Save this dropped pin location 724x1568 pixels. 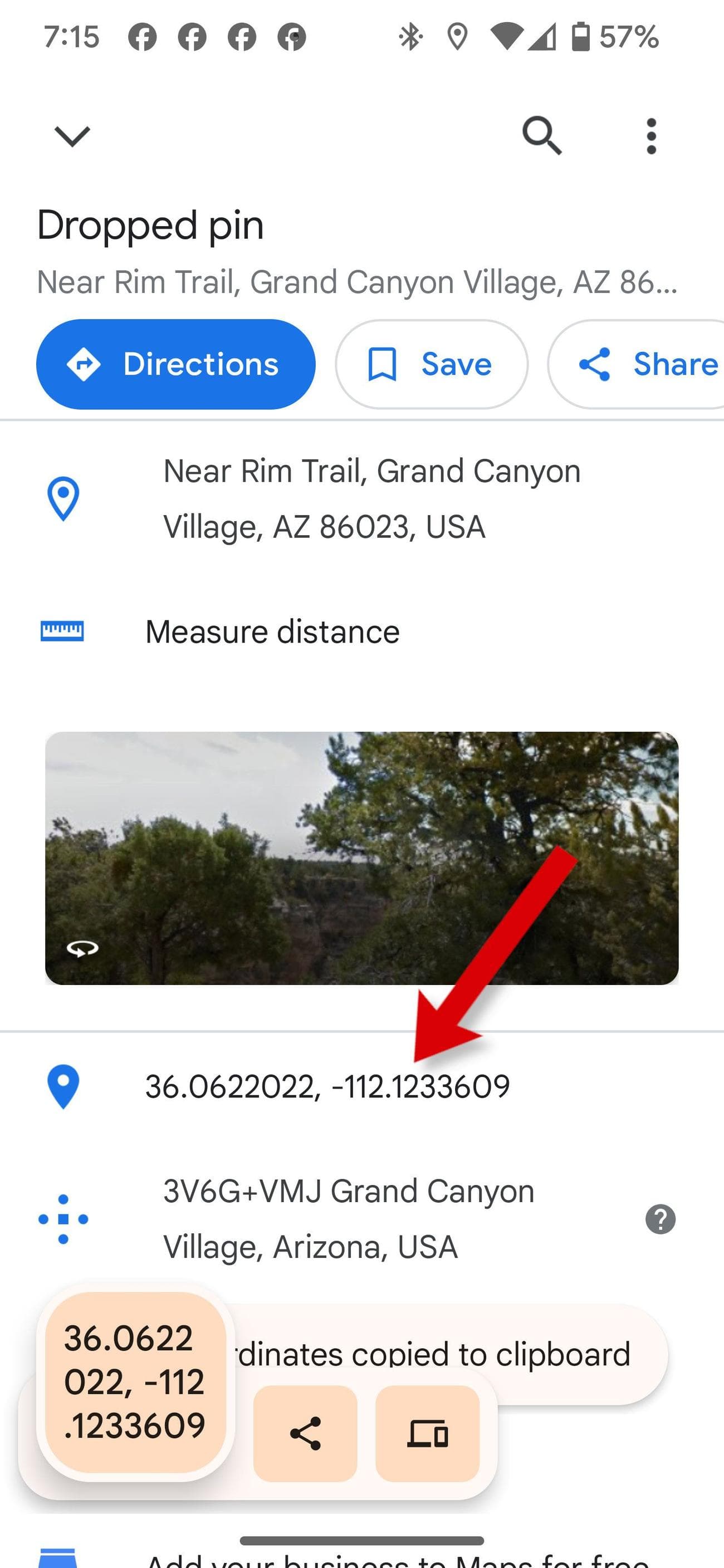point(431,364)
